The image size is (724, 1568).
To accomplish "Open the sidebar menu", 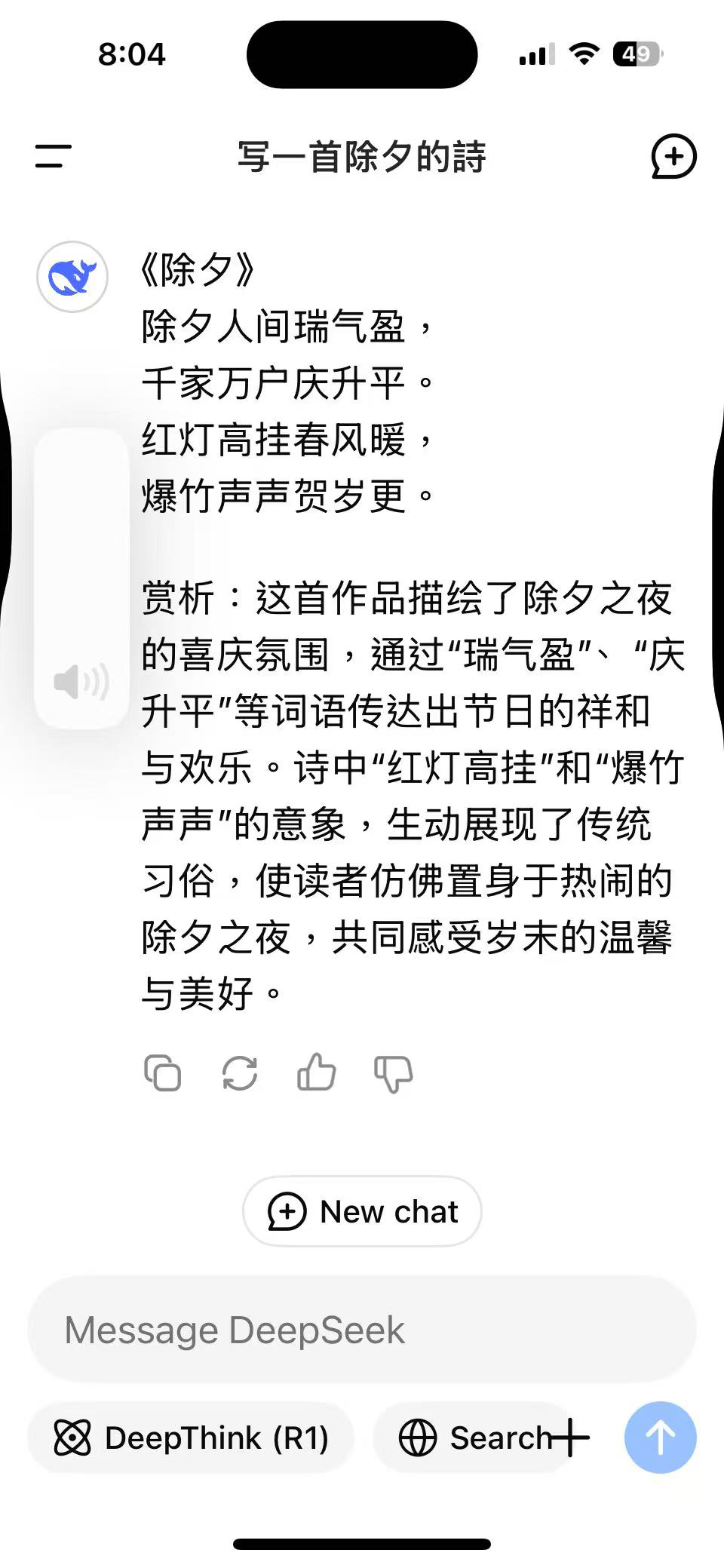I will (x=53, y=157).
